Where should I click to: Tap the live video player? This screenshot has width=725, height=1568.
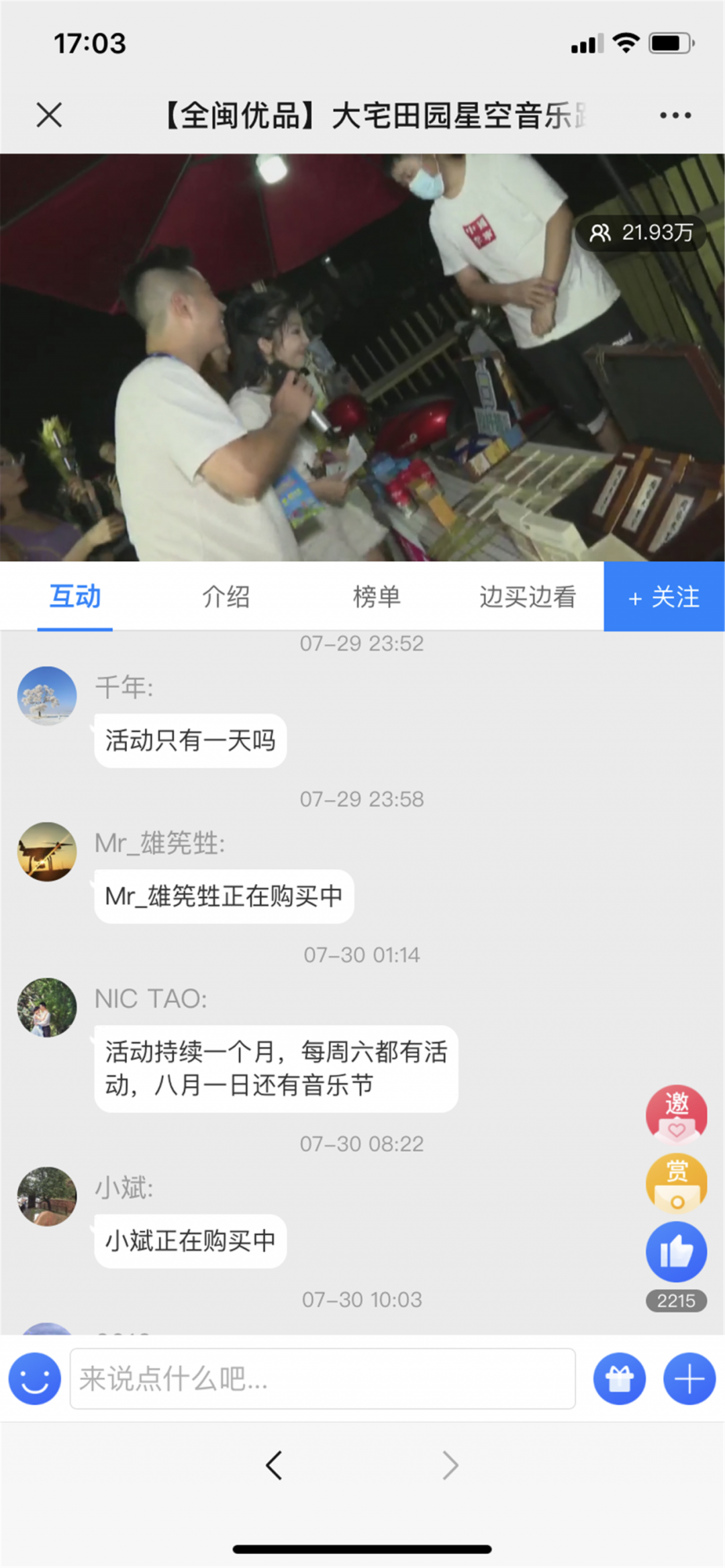click(362, 357)
